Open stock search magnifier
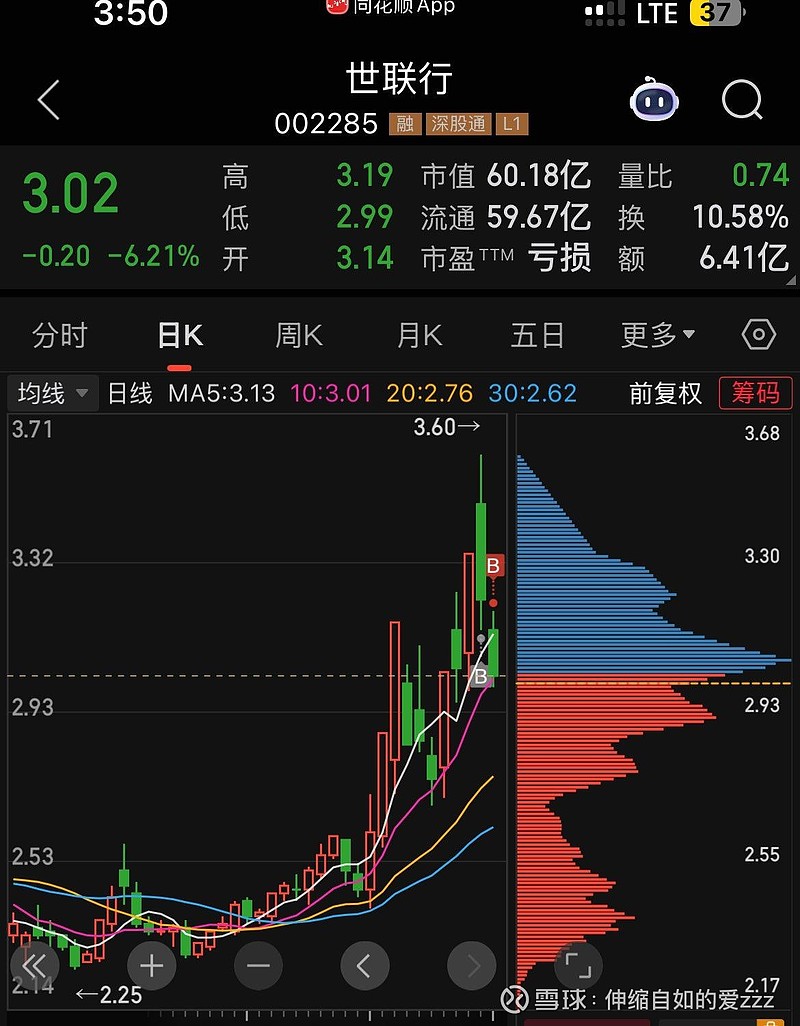The height and width of the screenshot is (1026, 800). 742,100
